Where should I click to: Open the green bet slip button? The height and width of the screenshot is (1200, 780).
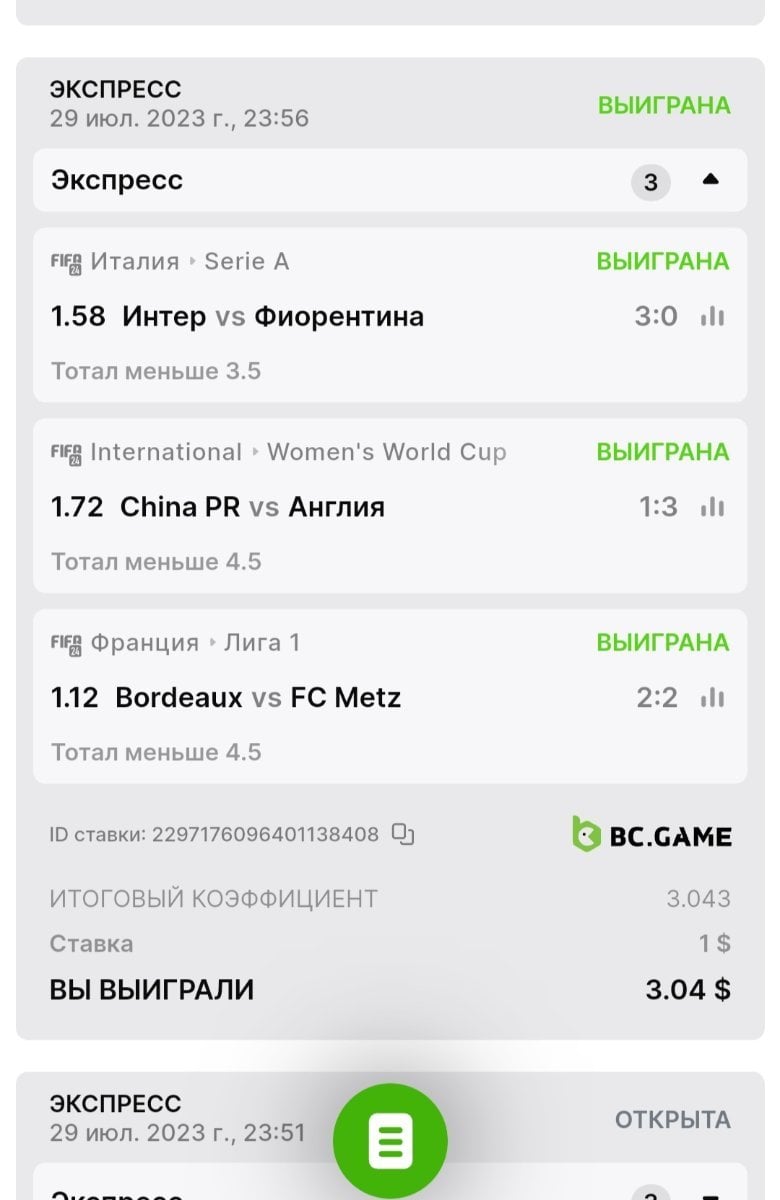[x=390, y=1141]
